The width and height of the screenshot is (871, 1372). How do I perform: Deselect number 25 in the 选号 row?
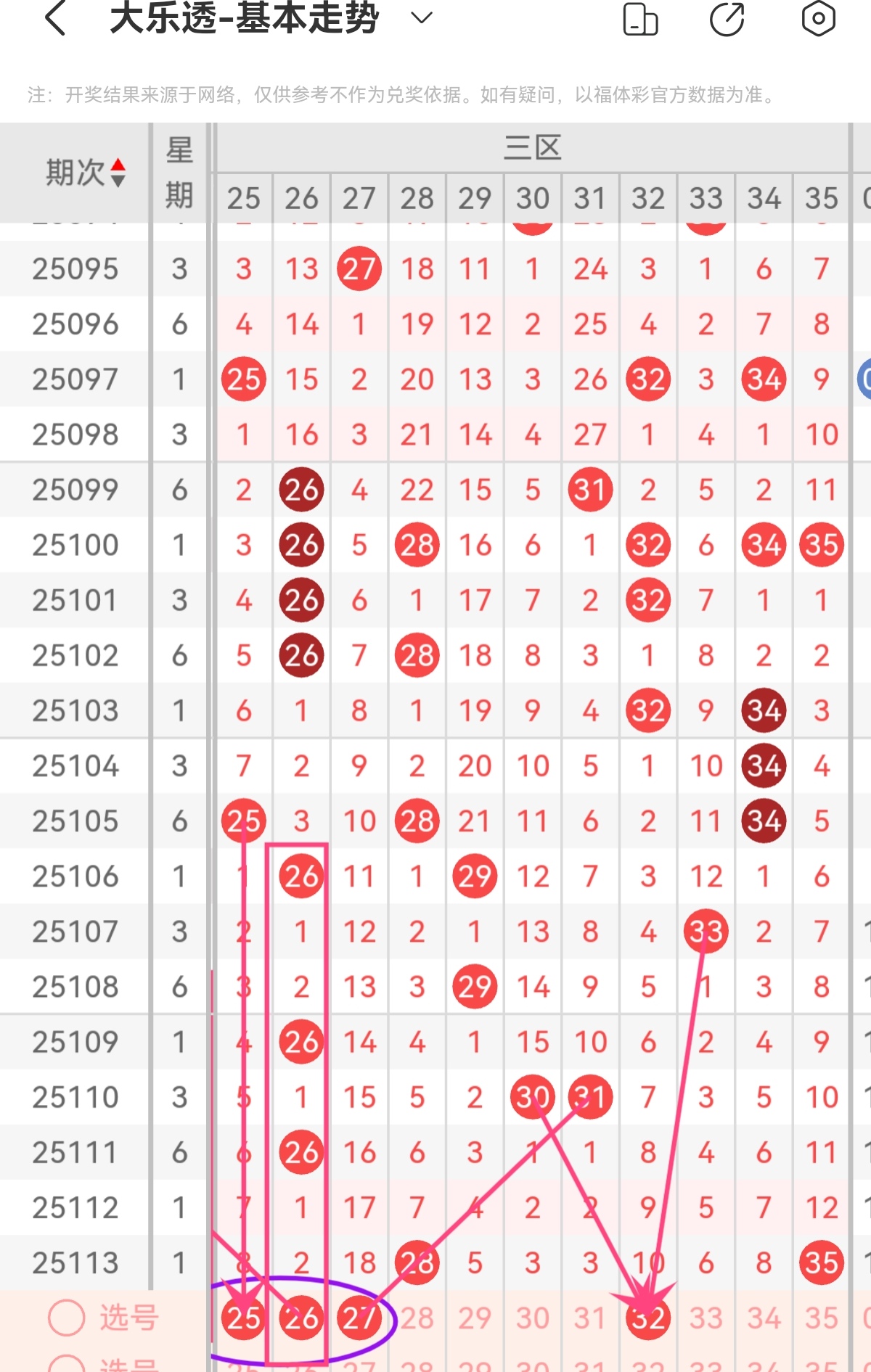pos(243,1318)
